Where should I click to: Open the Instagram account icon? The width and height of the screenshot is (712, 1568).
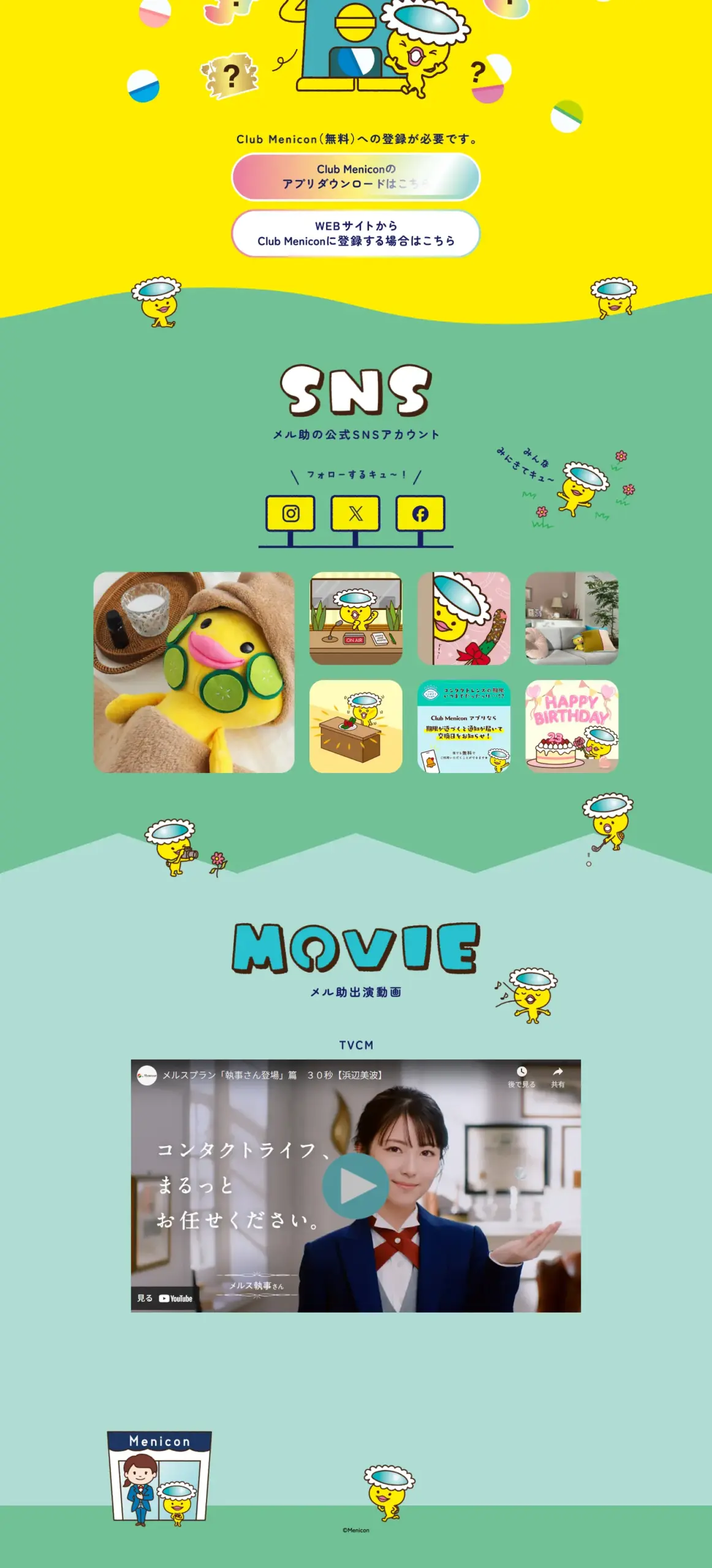(290, 513)
